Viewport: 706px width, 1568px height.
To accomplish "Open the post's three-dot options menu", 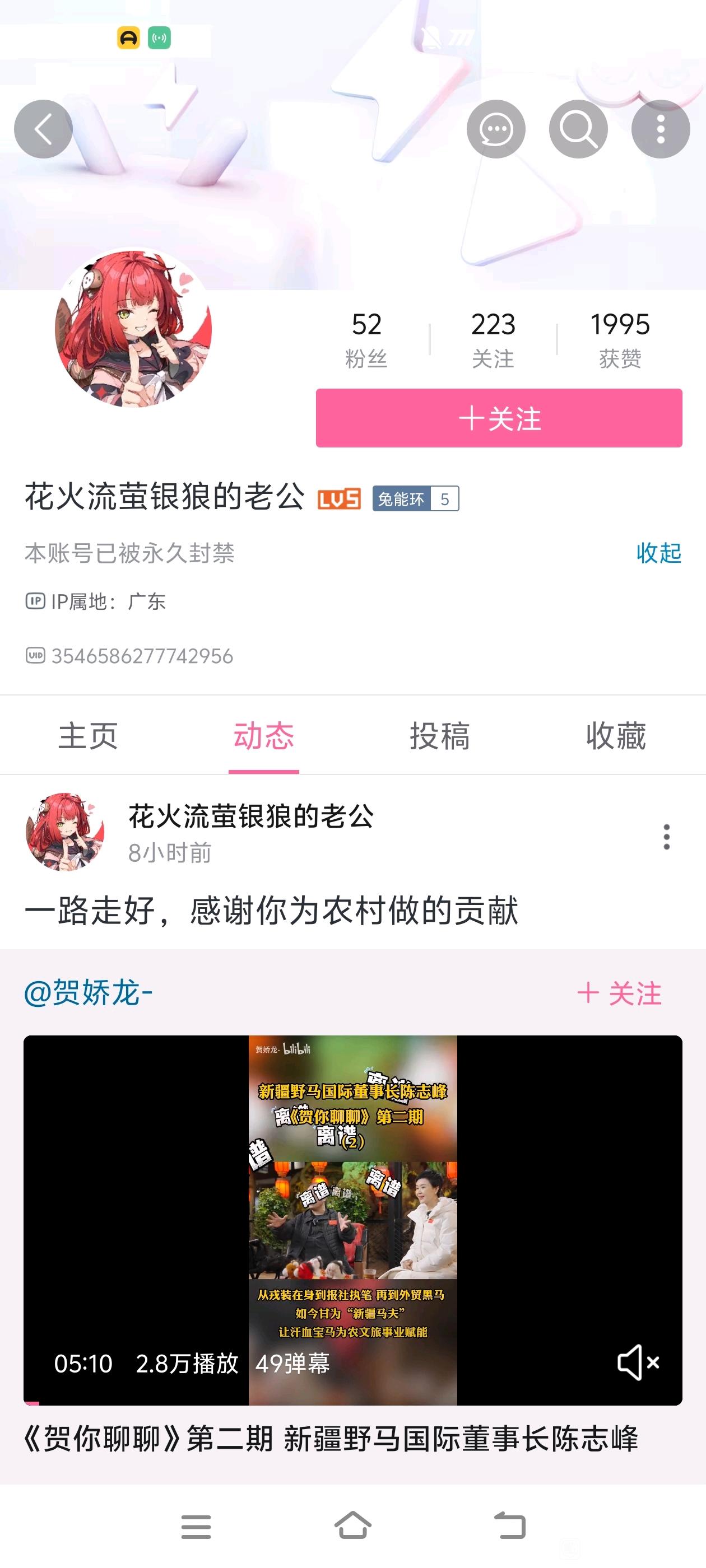I will [666, 837].
